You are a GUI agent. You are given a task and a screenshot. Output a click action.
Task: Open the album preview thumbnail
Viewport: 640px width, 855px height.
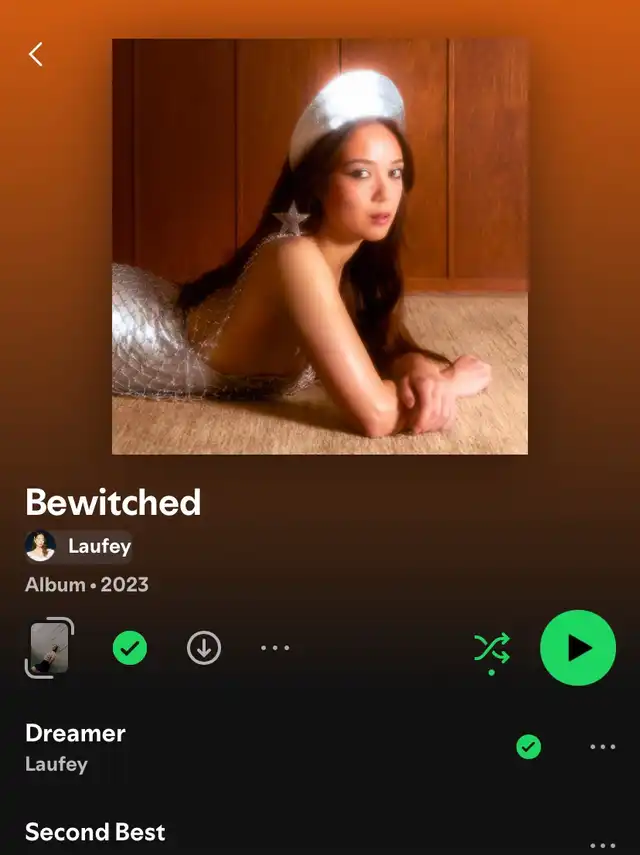(49, 647)
